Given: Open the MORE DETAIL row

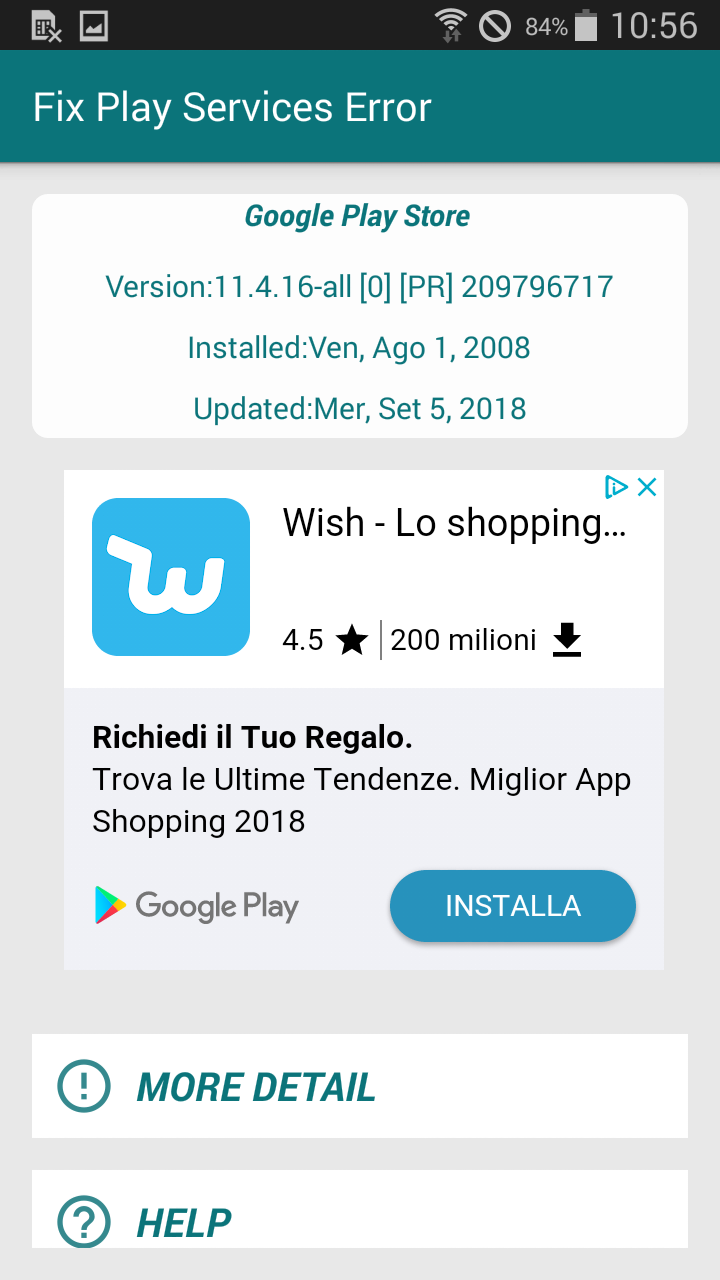Looking at the screenshot, I should coord(359,1086).
